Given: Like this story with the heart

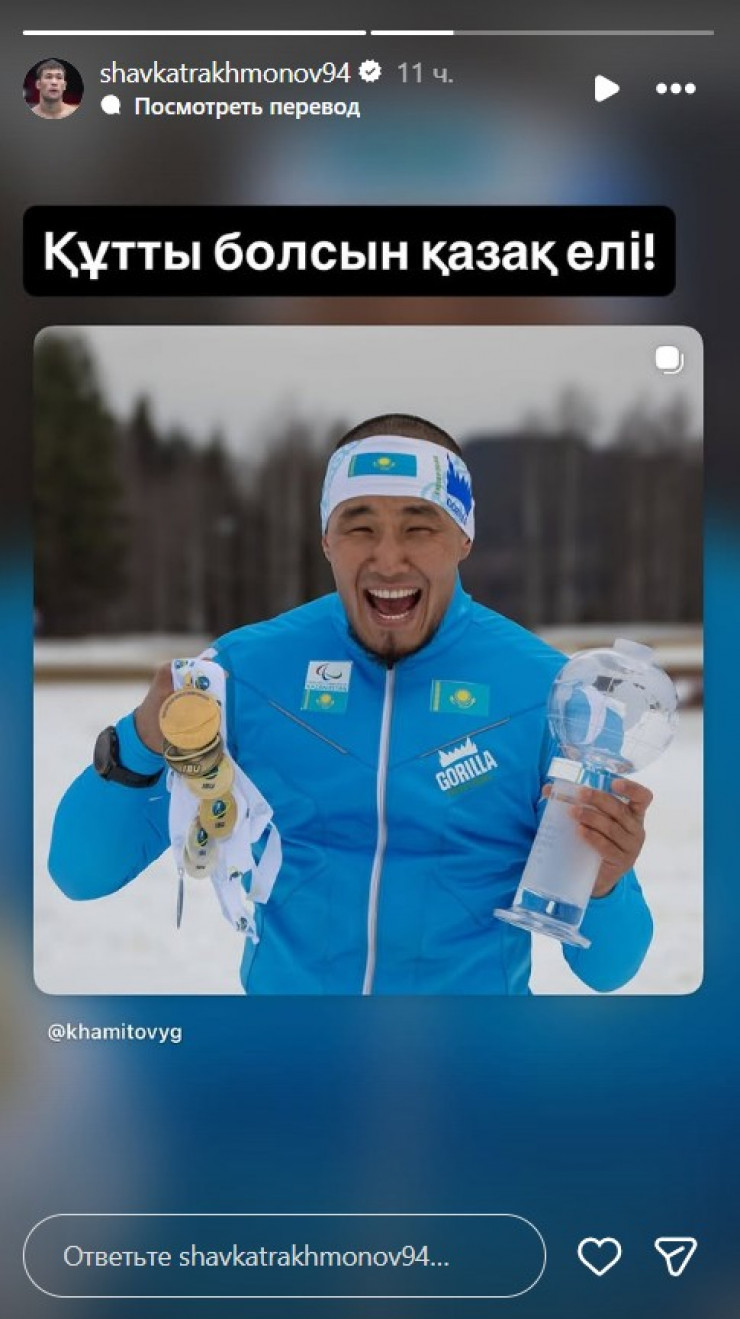Looking at the screenshot, I should pos(599,1256).
